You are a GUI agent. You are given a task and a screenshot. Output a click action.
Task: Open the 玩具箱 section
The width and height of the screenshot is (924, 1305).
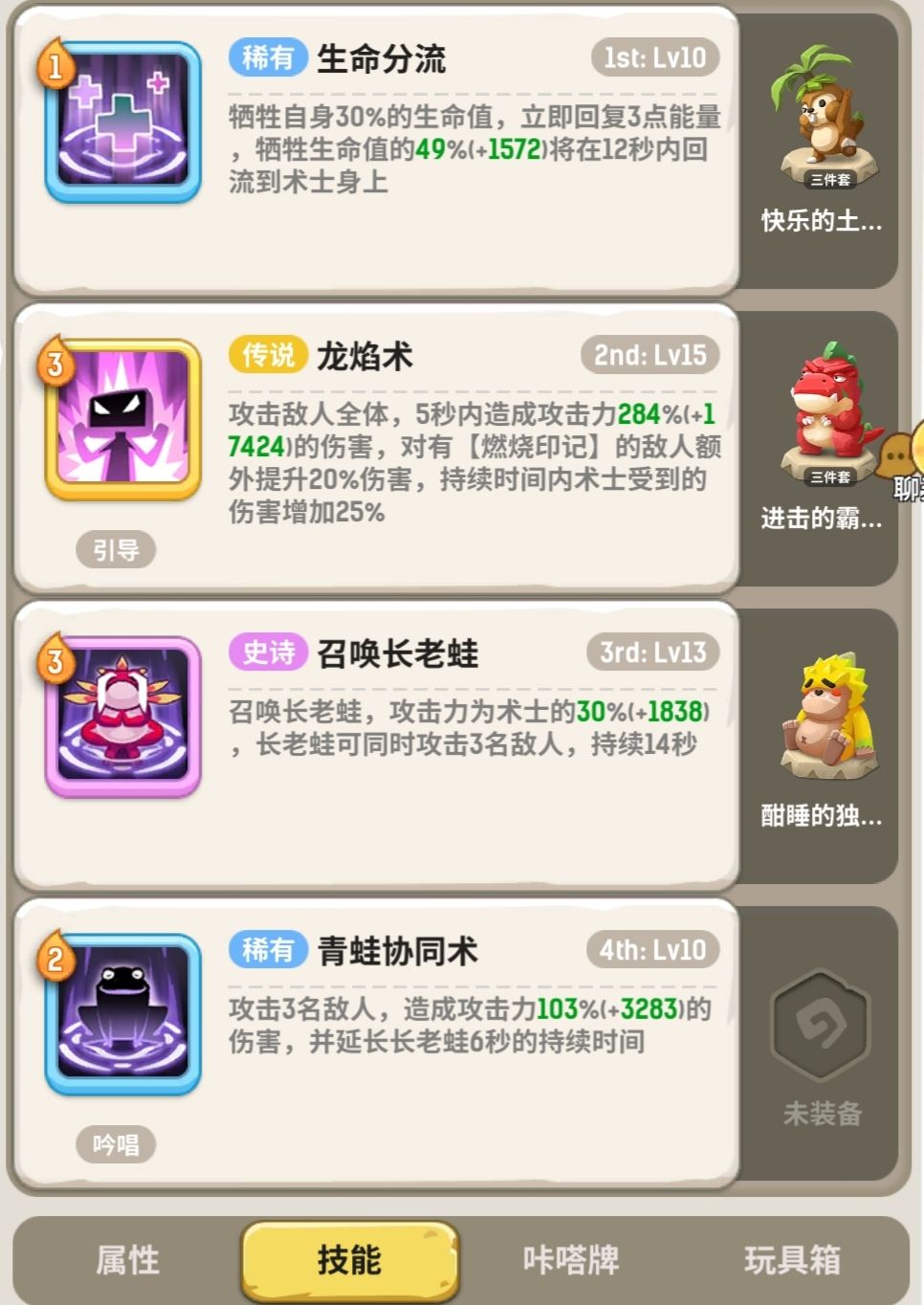(x=792, y=1261)
